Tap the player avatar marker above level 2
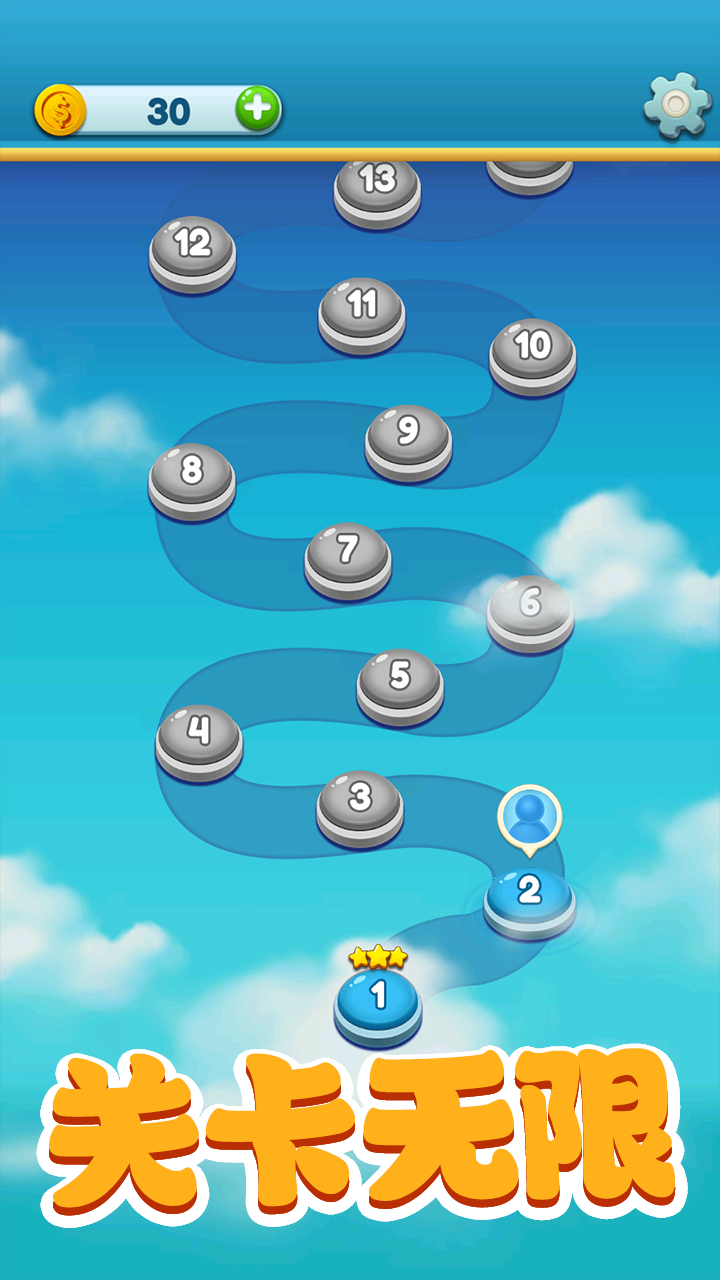 pos(529,817)
